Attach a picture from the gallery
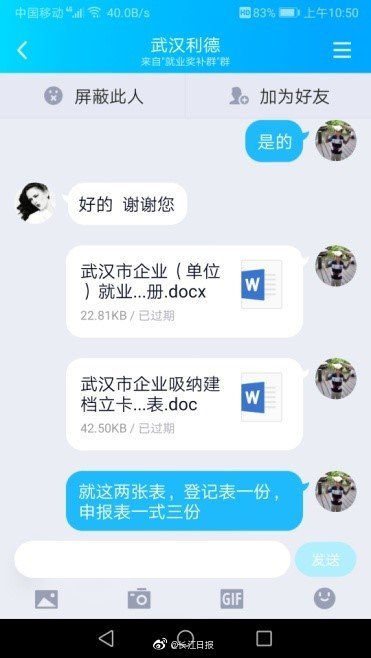The image size is (371, 658). click(x=46, y=599)
